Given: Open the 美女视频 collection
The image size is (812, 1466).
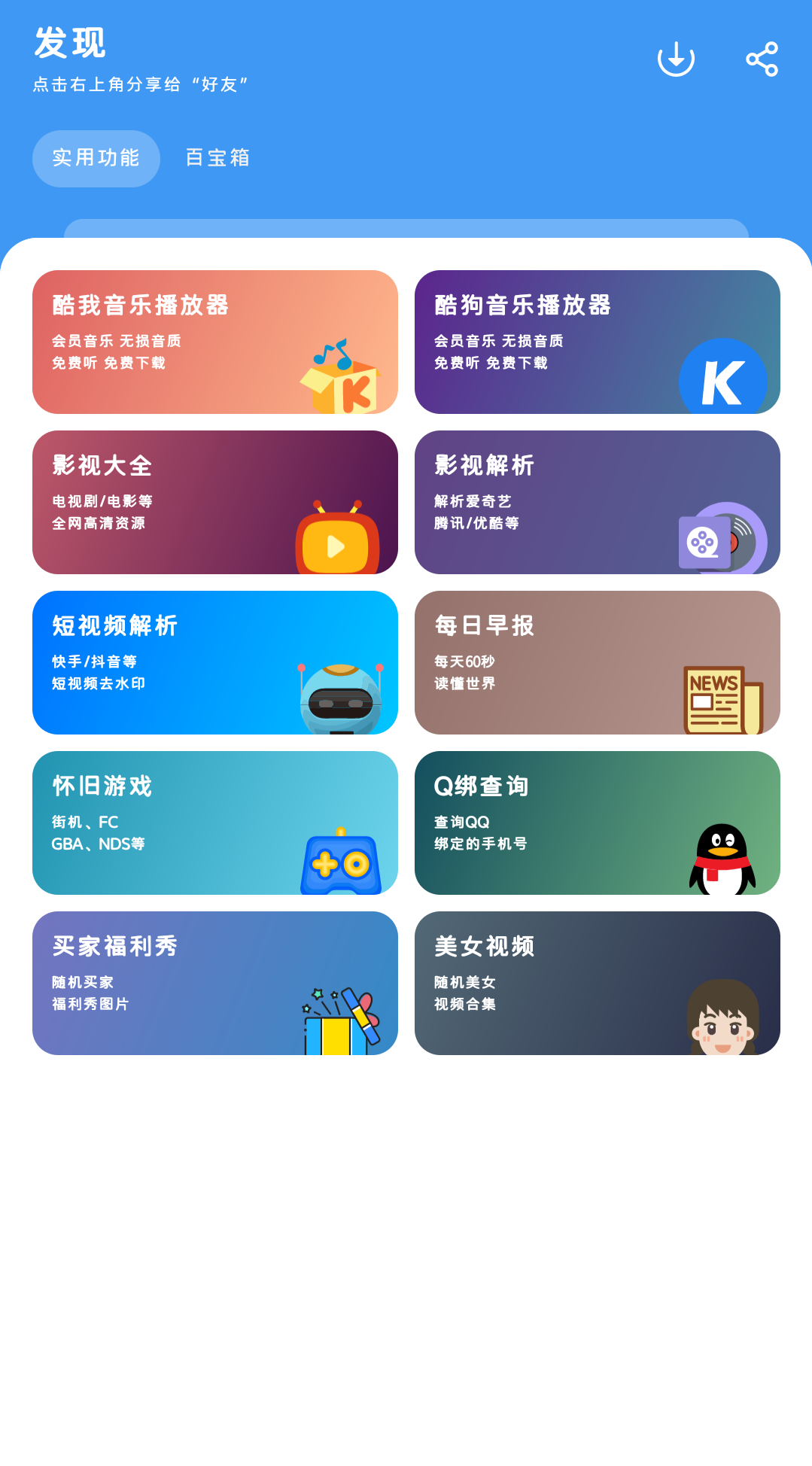Looking at the screenshot, I should (597, 983).
